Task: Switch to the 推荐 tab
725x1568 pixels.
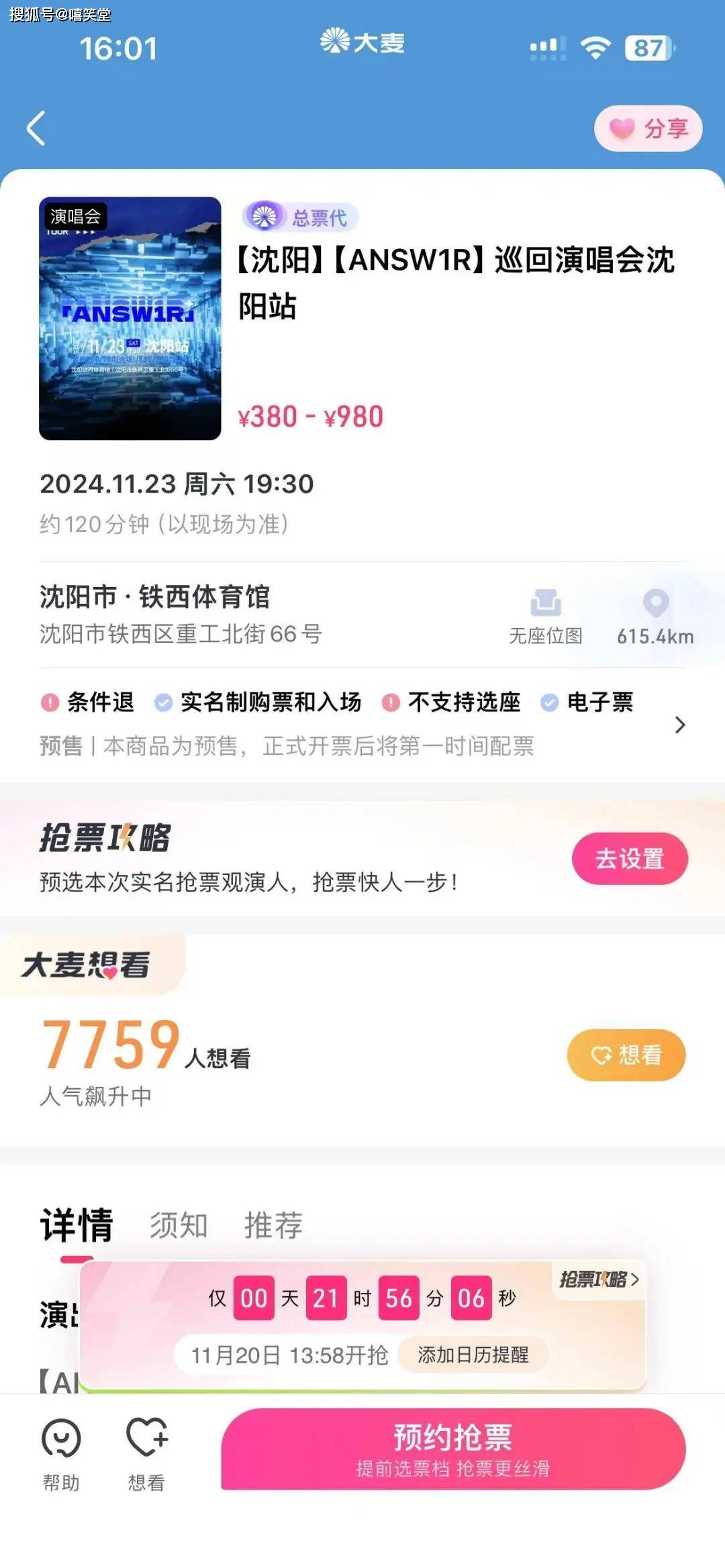Action: coord(273,1225)
